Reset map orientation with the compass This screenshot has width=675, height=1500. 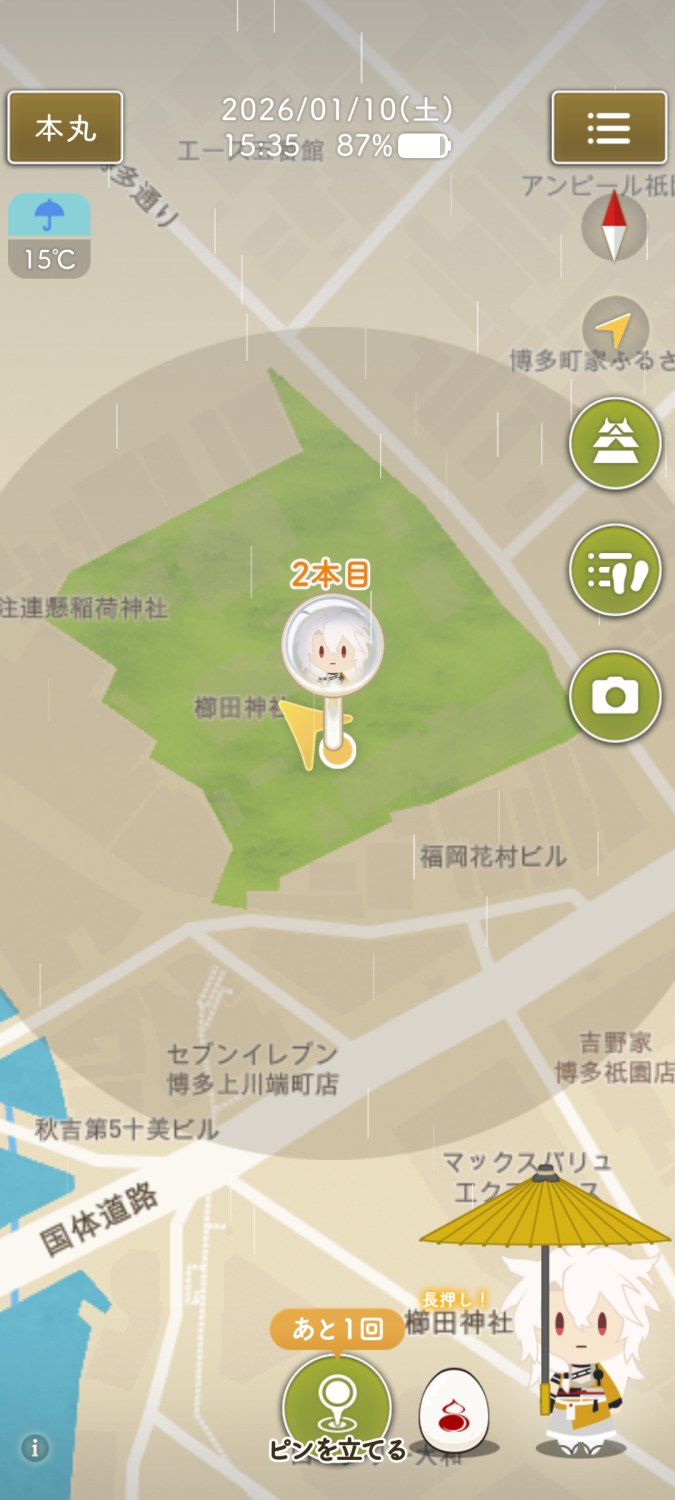tap(615, 227)
